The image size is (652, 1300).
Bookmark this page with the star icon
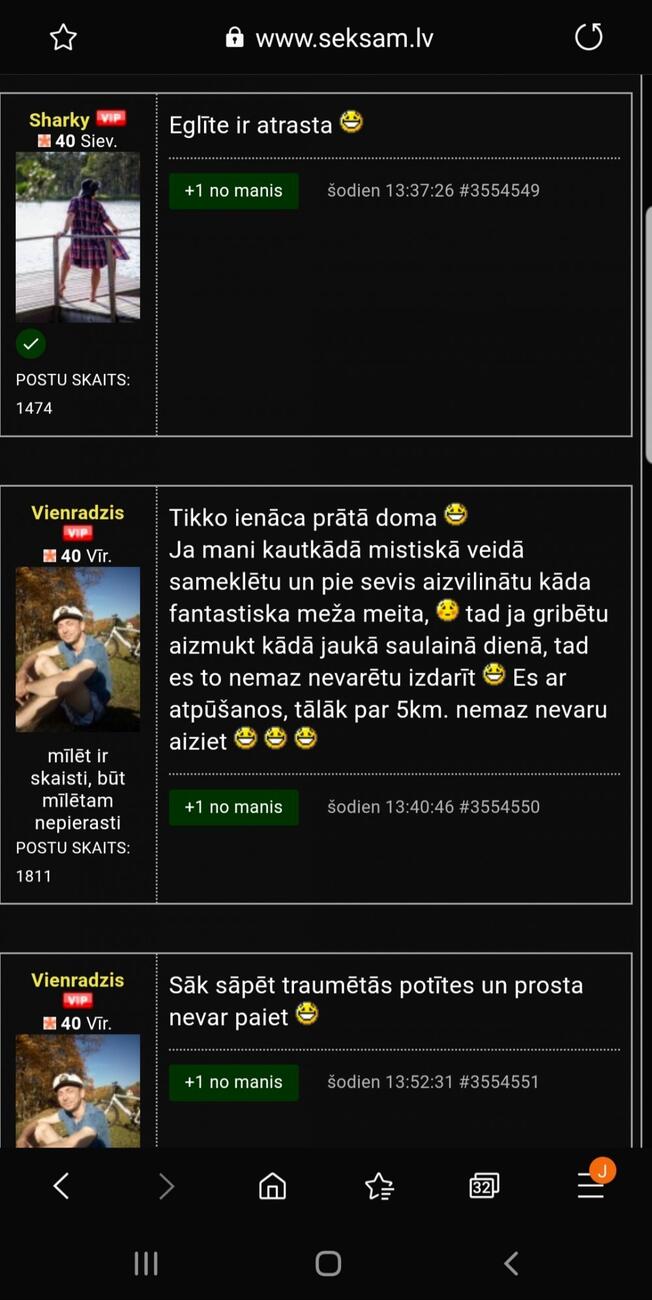(x=63, y=38)
